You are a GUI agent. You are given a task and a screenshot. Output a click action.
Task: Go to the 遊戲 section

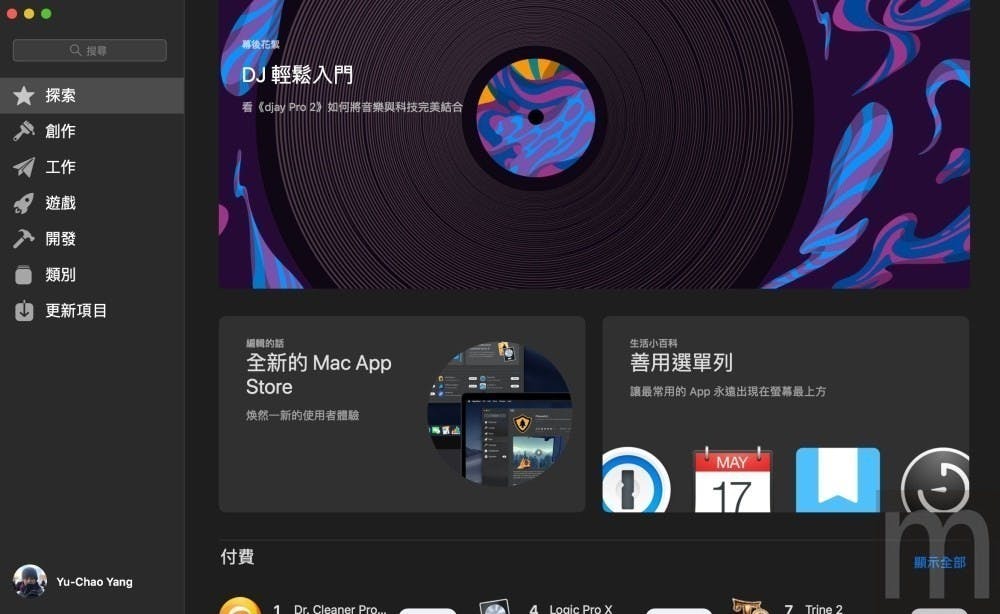[x=60, y=203]
